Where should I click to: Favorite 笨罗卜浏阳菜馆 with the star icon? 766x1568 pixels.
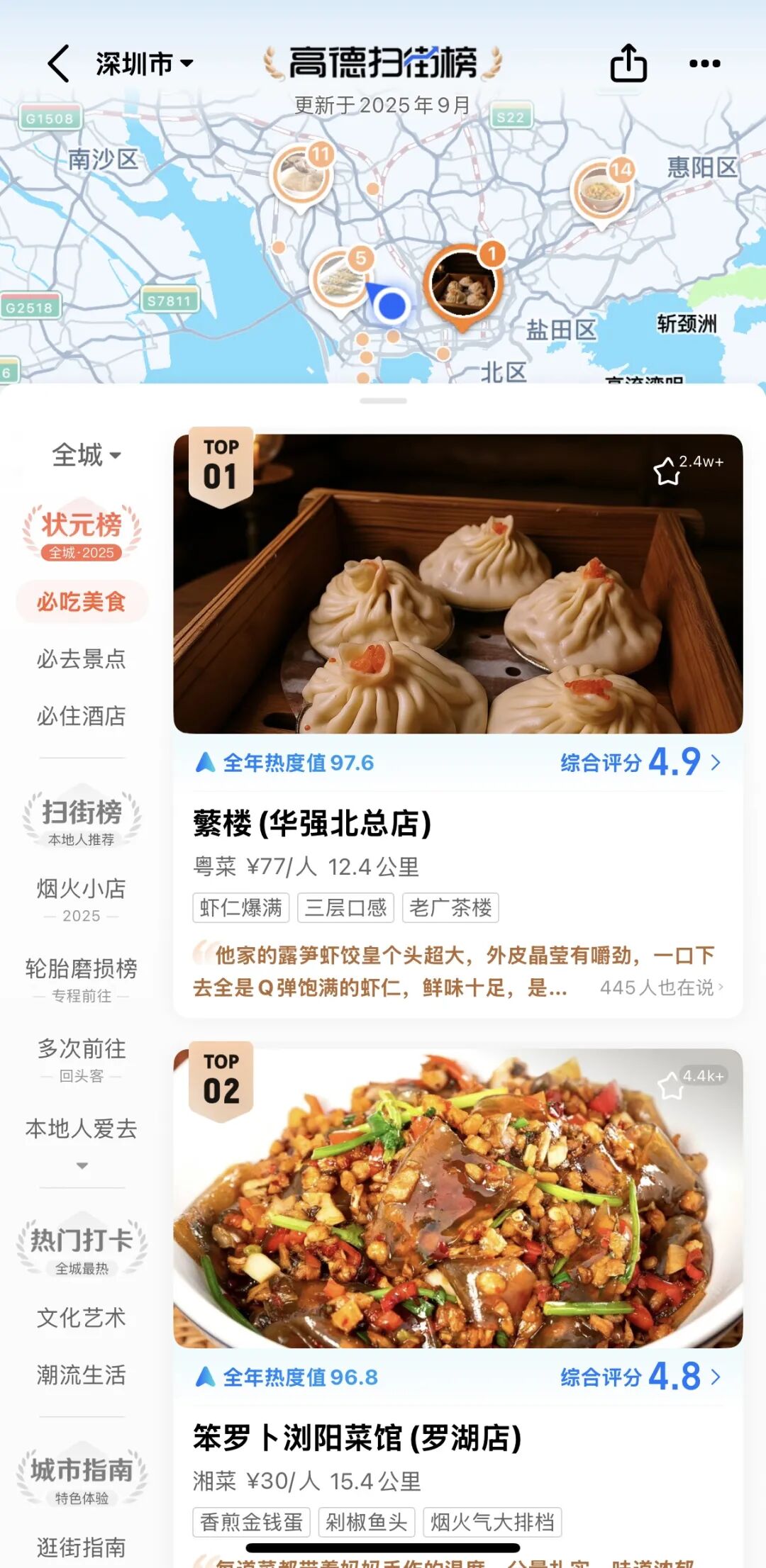(x=671, y=1085)
